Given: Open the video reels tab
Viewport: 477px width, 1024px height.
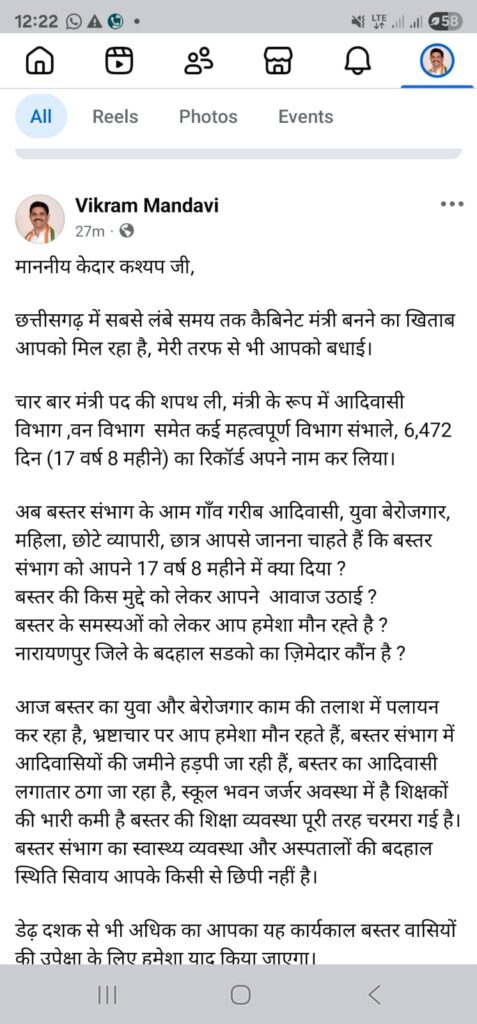Looking at the screenshot, I should click(x=119, y=61).
